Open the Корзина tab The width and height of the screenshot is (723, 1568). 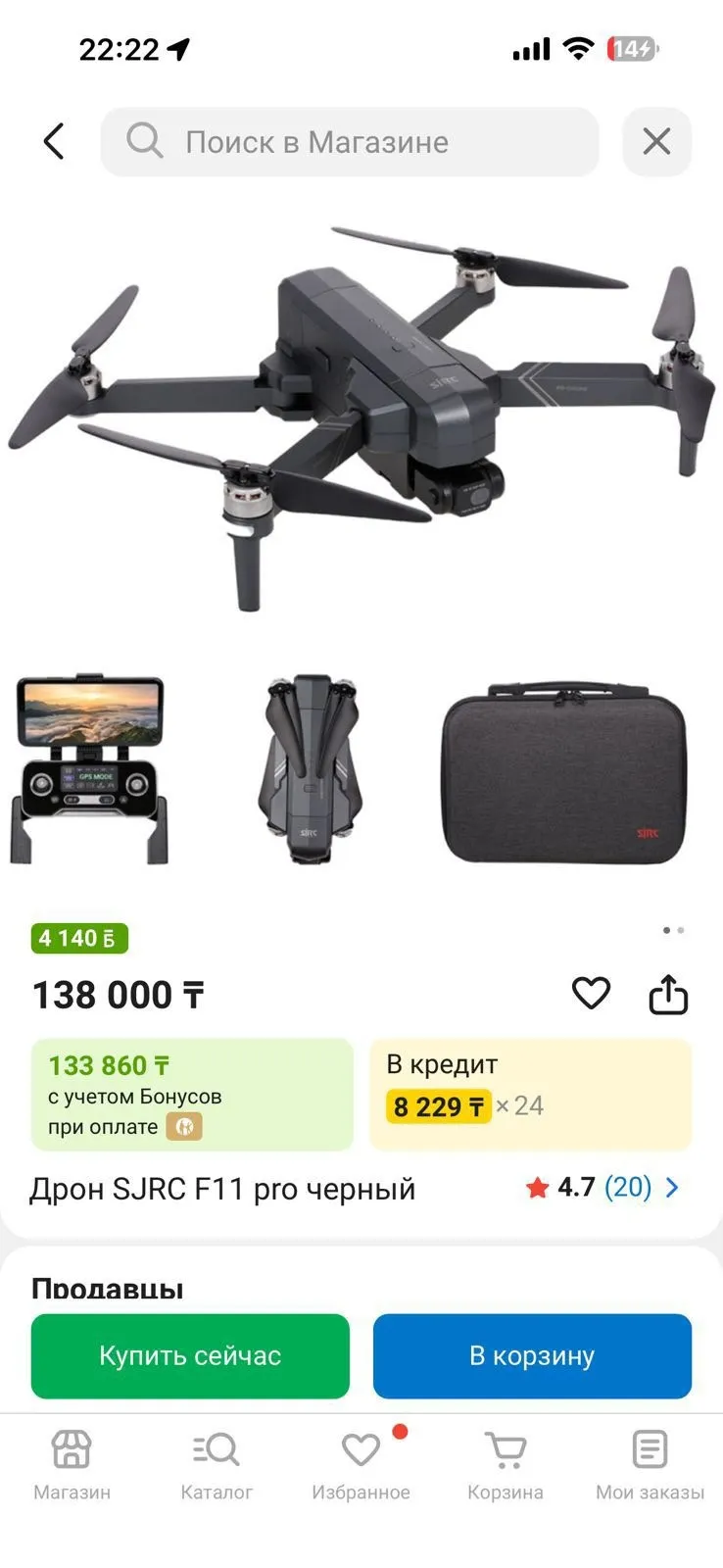[x=506, y=1464]
